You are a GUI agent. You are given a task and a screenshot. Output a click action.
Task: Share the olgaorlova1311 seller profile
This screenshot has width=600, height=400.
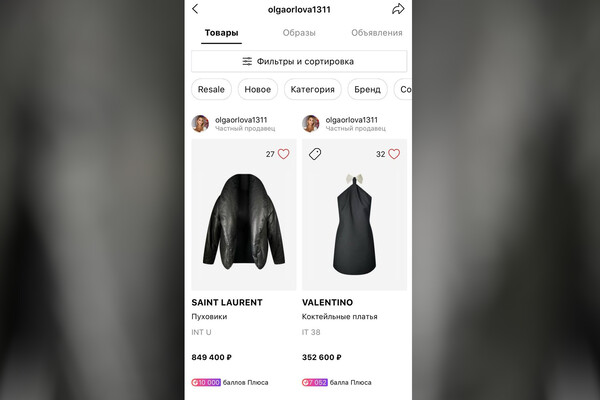click(x=398, y=9)
